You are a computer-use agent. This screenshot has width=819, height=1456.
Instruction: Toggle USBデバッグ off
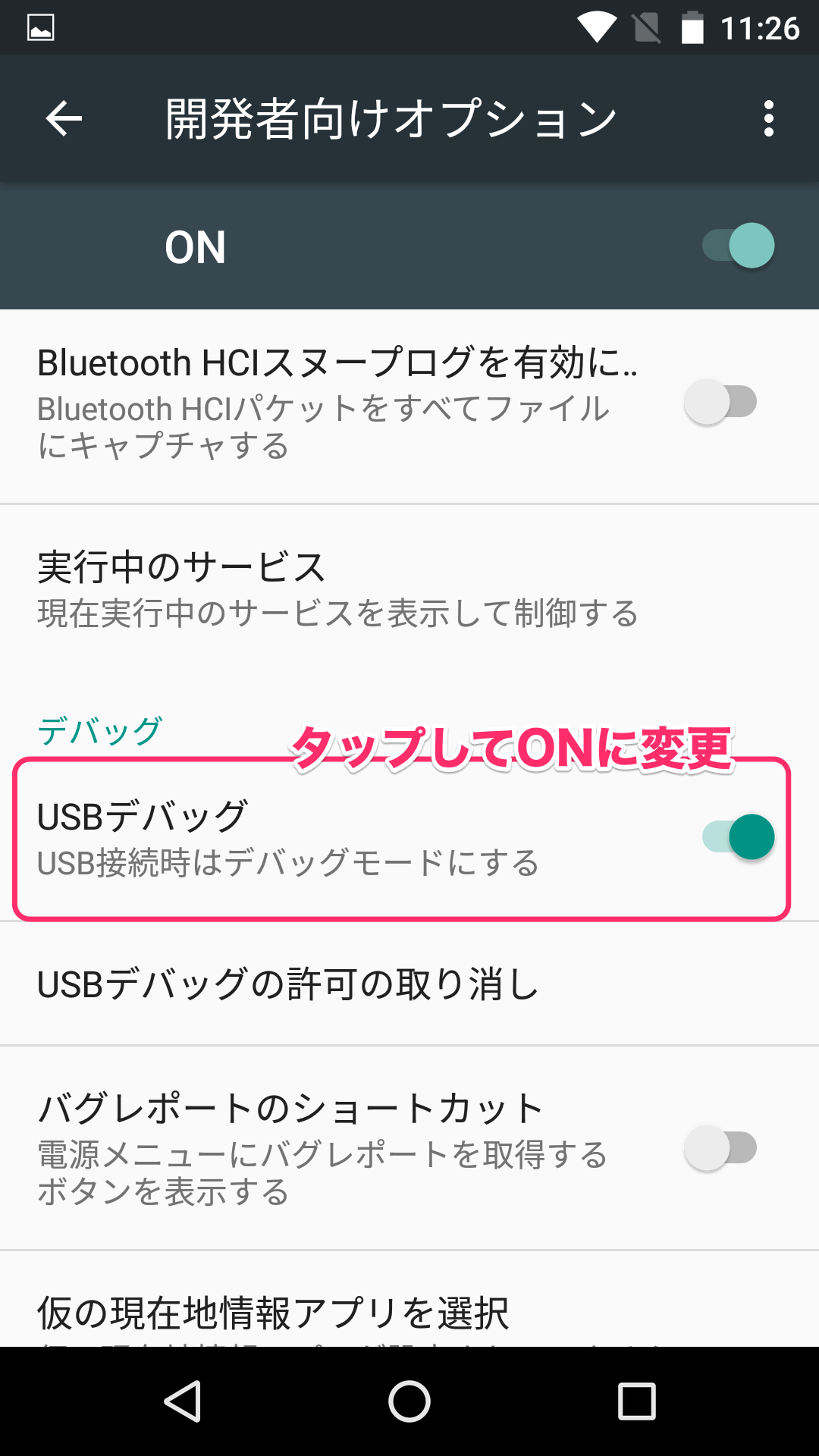(x=738, y=837)
